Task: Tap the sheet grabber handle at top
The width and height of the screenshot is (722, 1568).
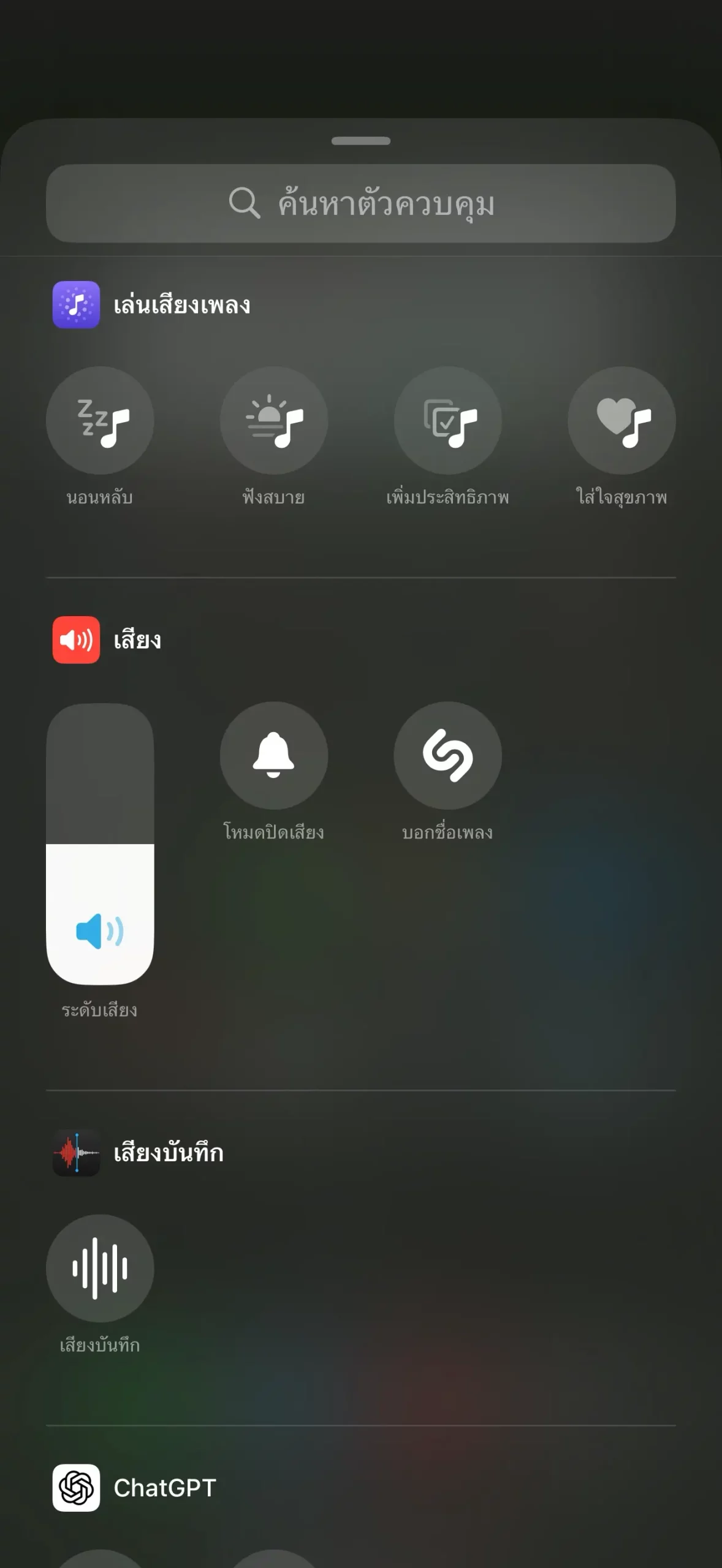Action: coord(360,141)
